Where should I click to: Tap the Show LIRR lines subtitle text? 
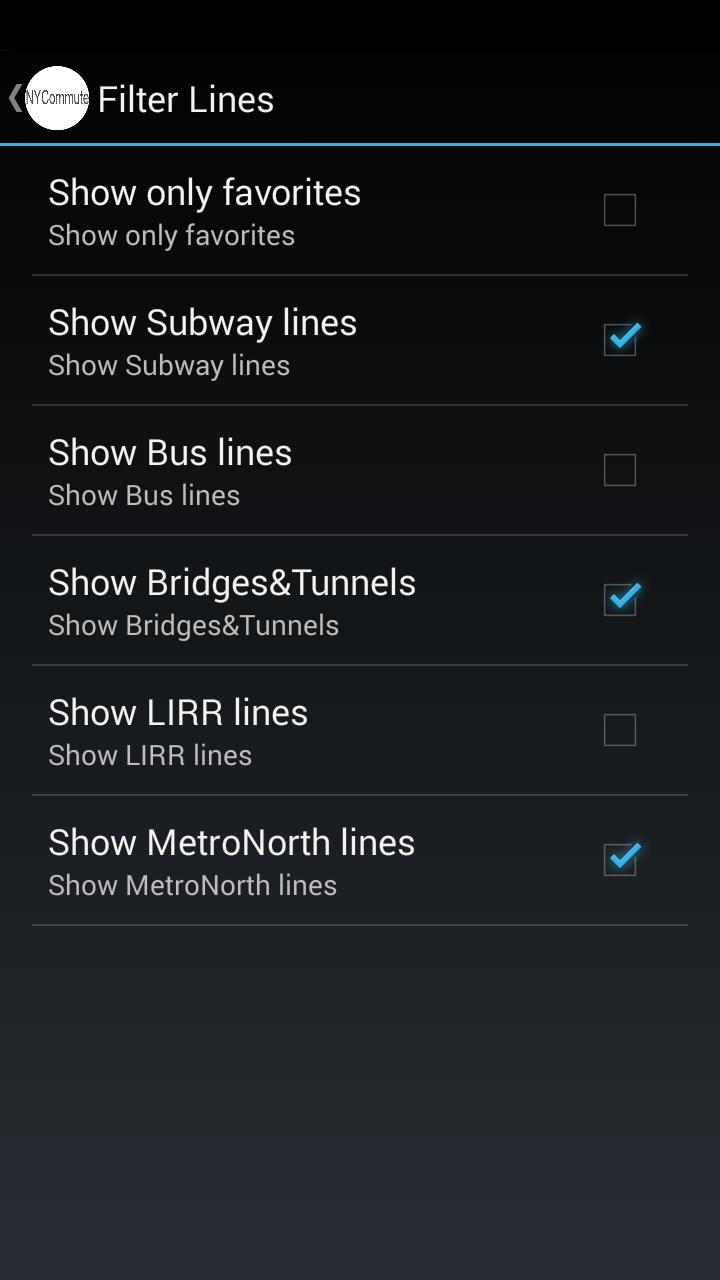click(x=150, y=755)
